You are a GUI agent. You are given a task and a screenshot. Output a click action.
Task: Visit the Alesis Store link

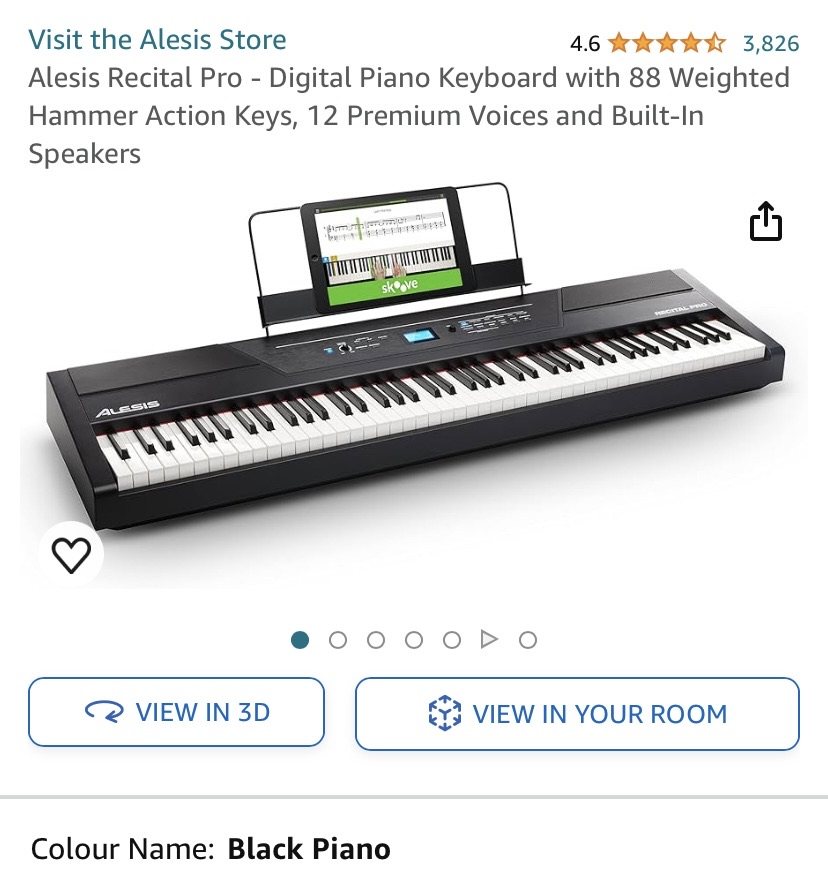pos(157,40)
